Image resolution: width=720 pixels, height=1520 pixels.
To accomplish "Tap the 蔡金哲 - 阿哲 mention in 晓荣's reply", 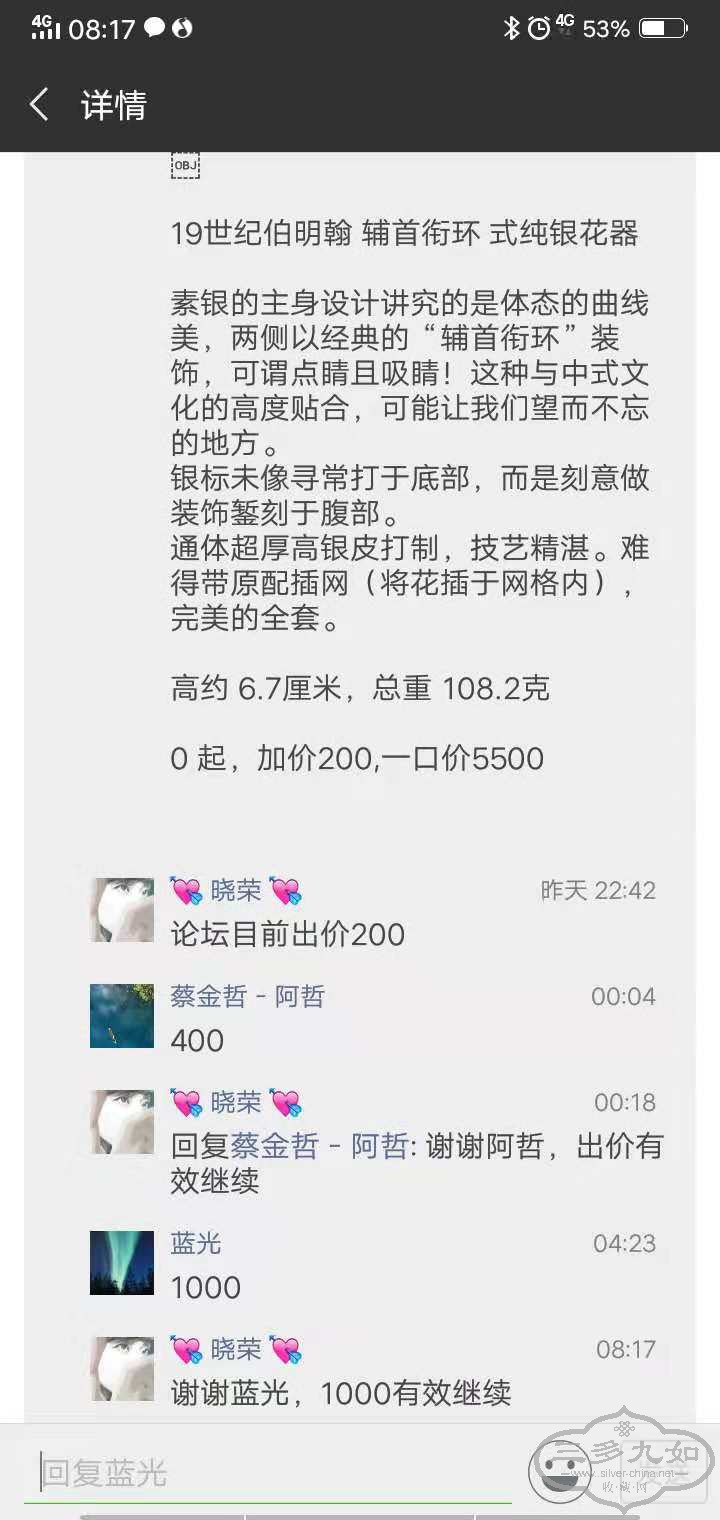I will click(x=318, y=1146).
